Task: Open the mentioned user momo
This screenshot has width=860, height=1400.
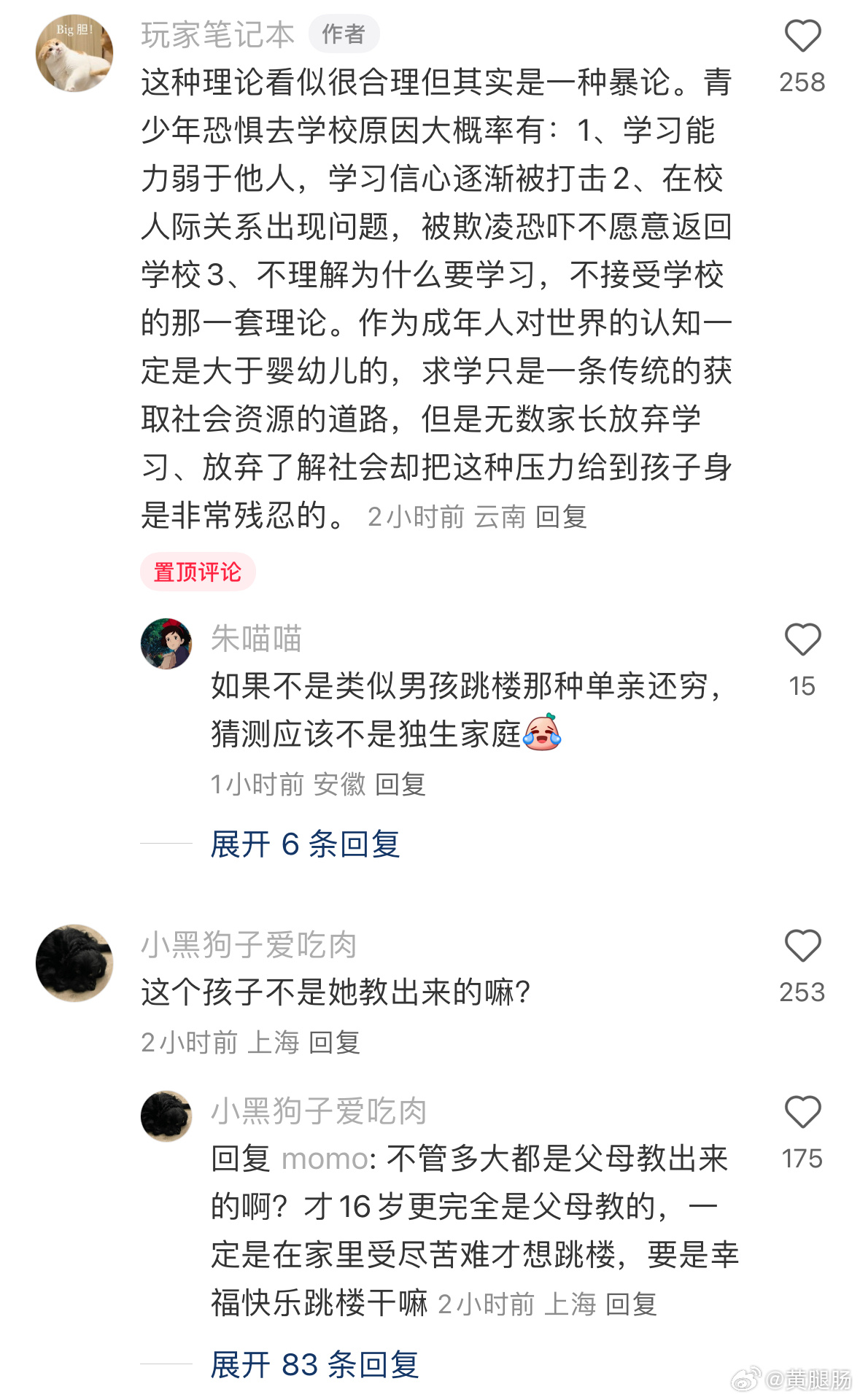Action: point(325,1159)
